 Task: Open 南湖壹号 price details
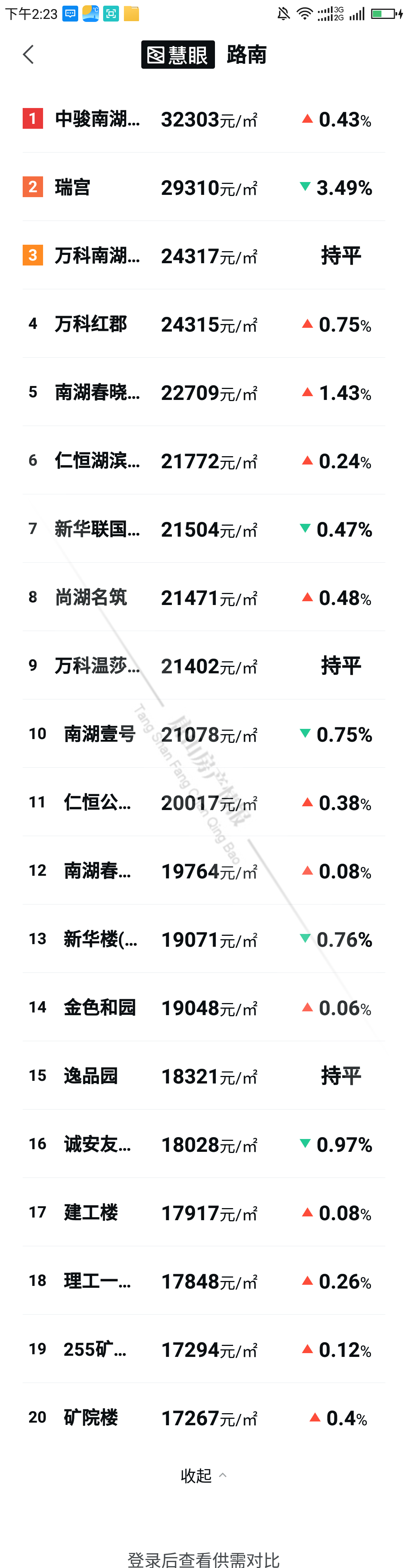click(203, 734)
